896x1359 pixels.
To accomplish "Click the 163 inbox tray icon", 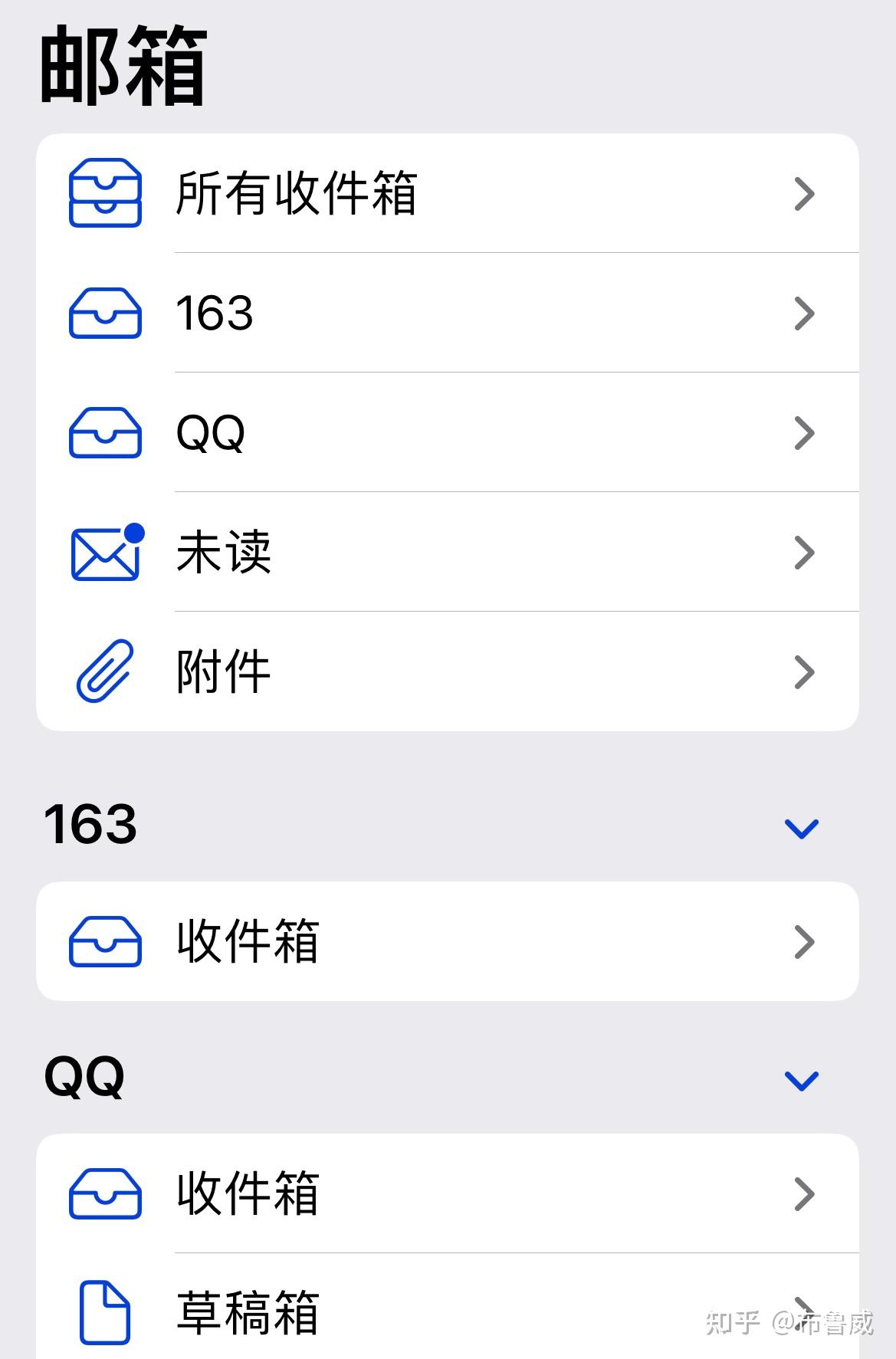I will click(105, 313).
